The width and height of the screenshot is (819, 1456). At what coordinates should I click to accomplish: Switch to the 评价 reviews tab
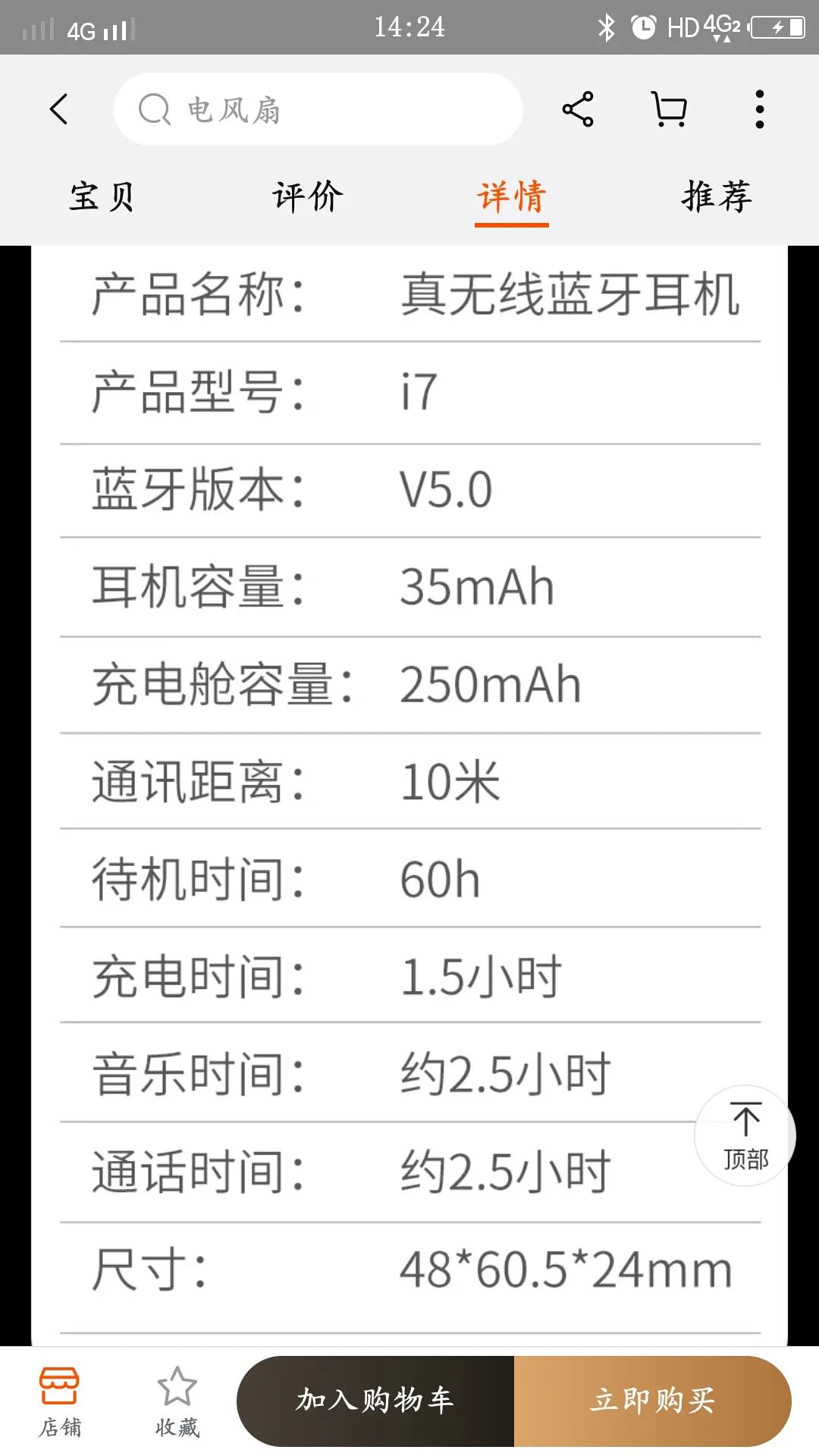tap(306, 196)
